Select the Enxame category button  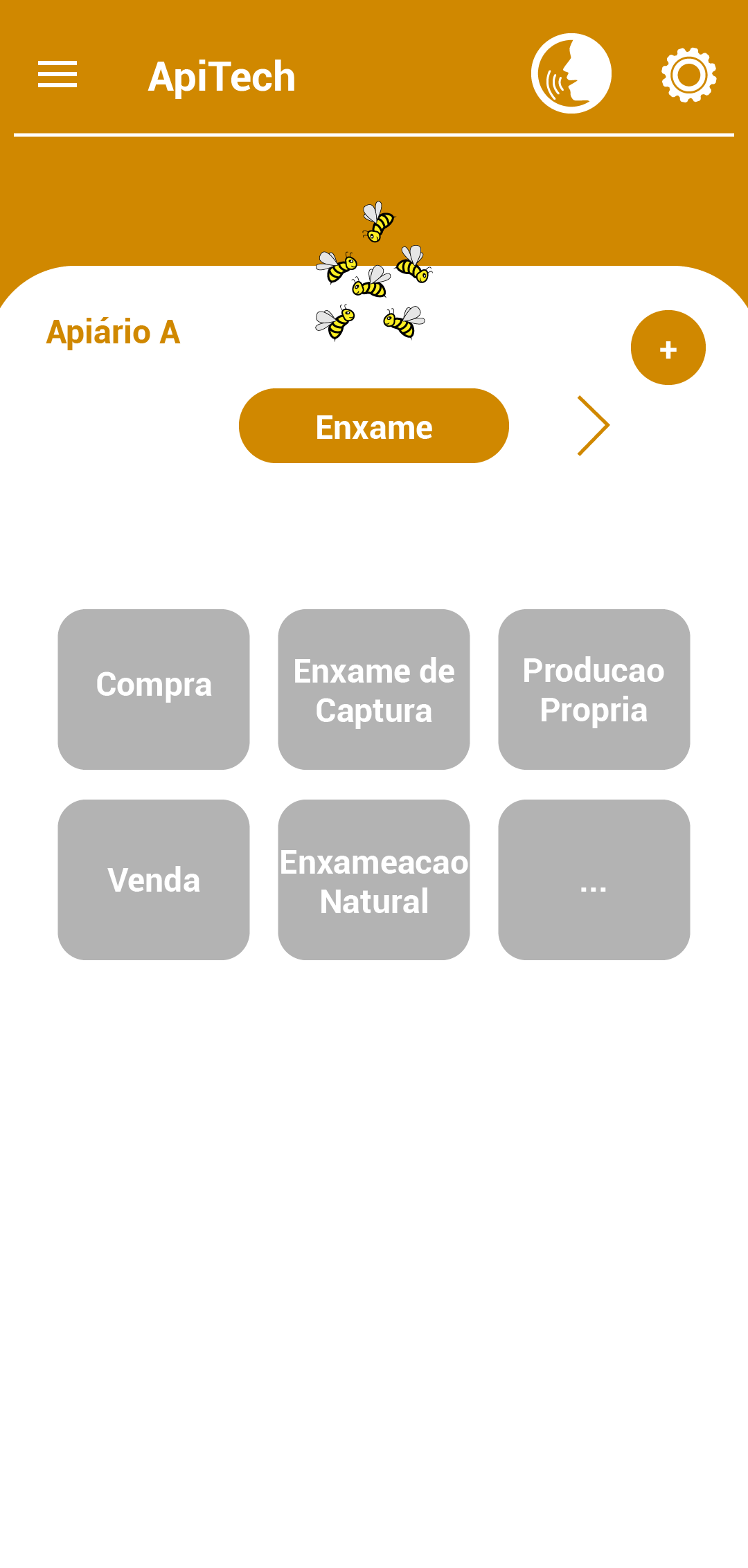373,425
